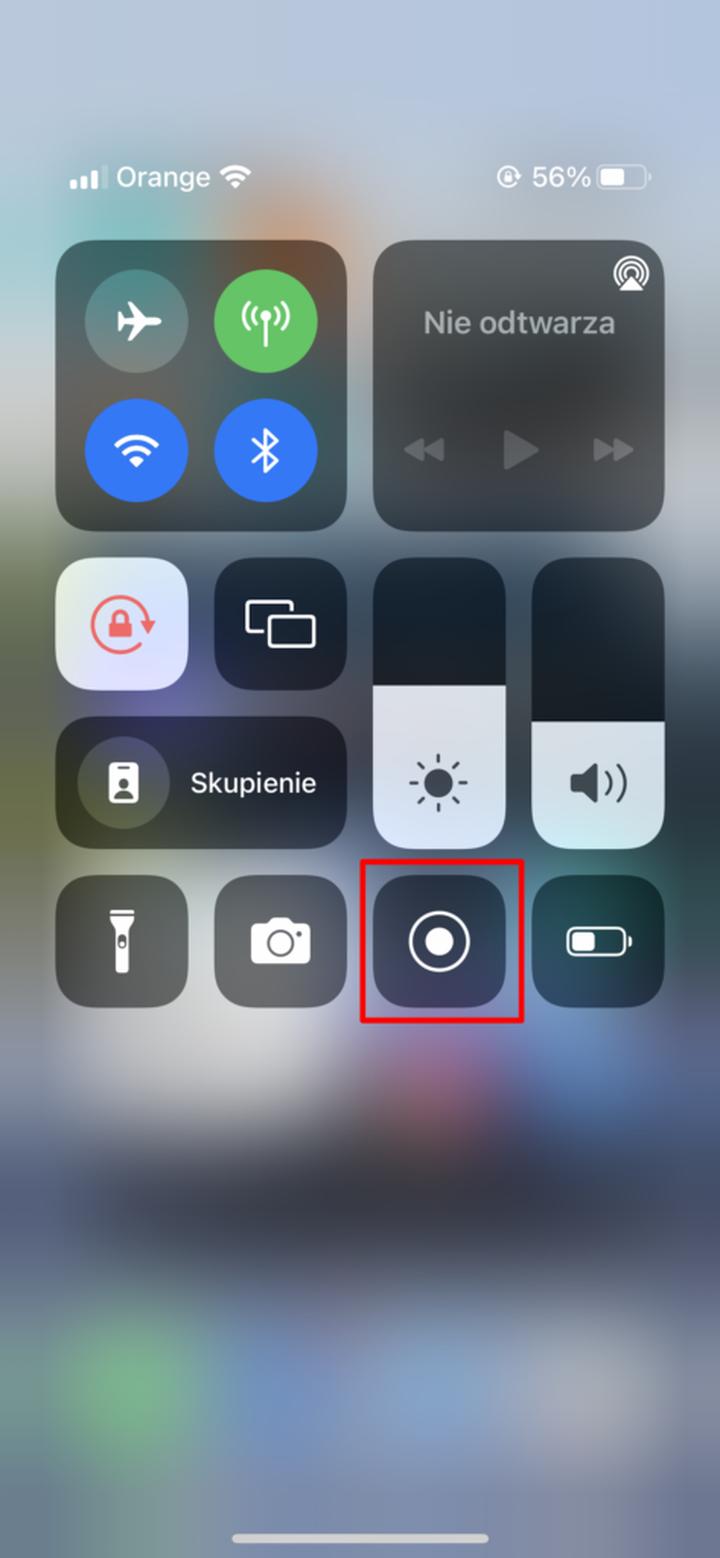This screenshot has height=1558, width=720.
Task: Turn off Bluetooth
Action: point(266,450)
